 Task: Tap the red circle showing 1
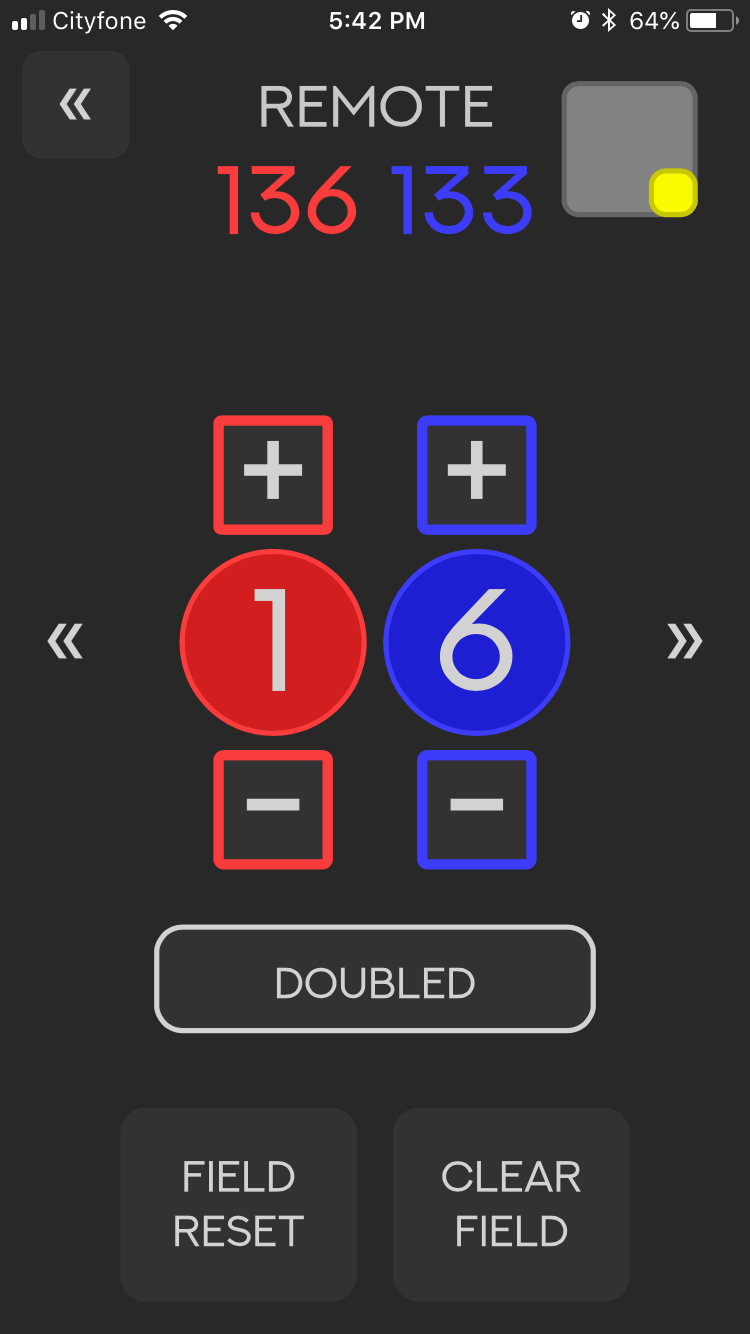pos(273,642)
